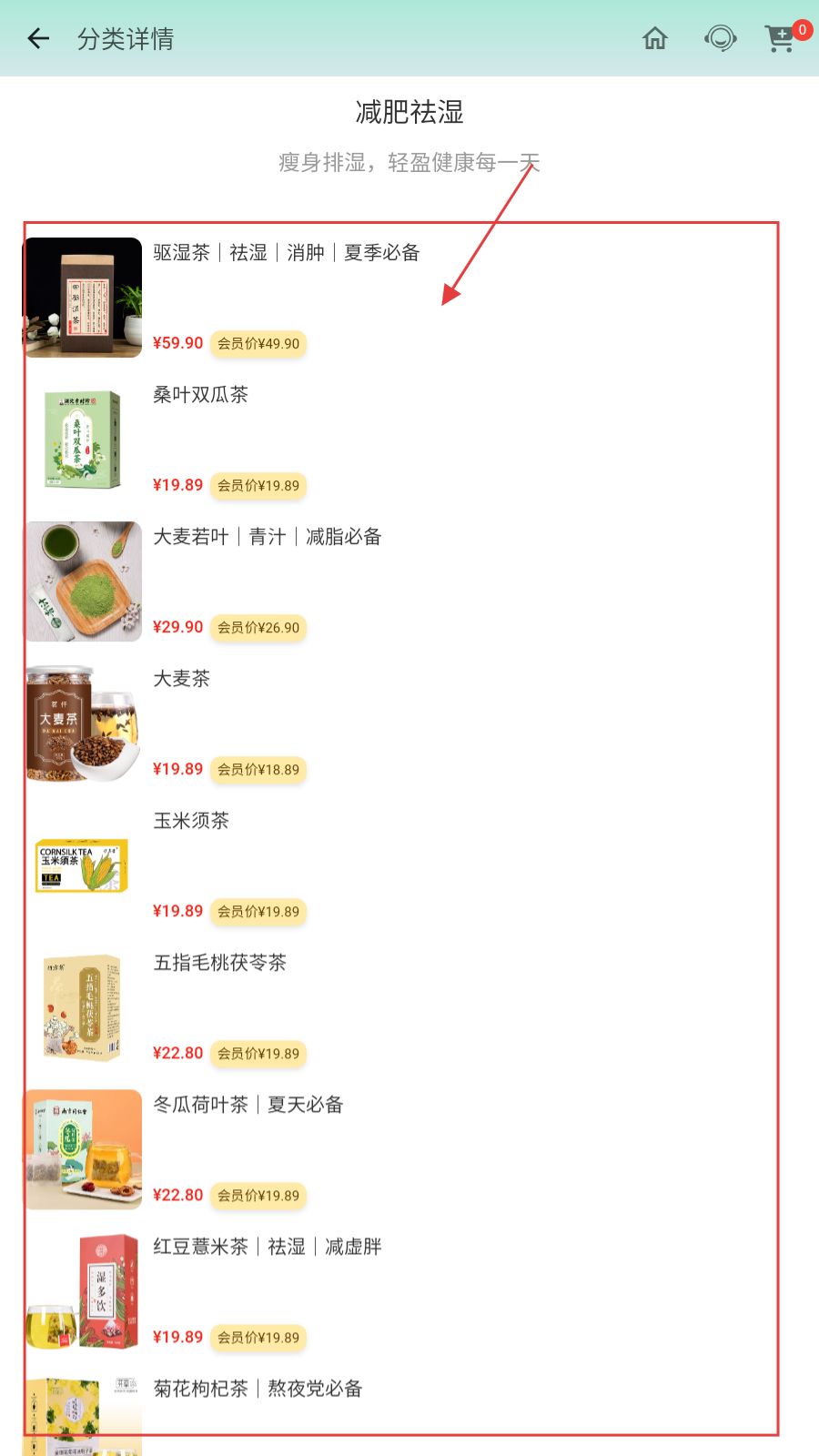Select 大麦若叶｜青汁 product

tap(267, 537)
